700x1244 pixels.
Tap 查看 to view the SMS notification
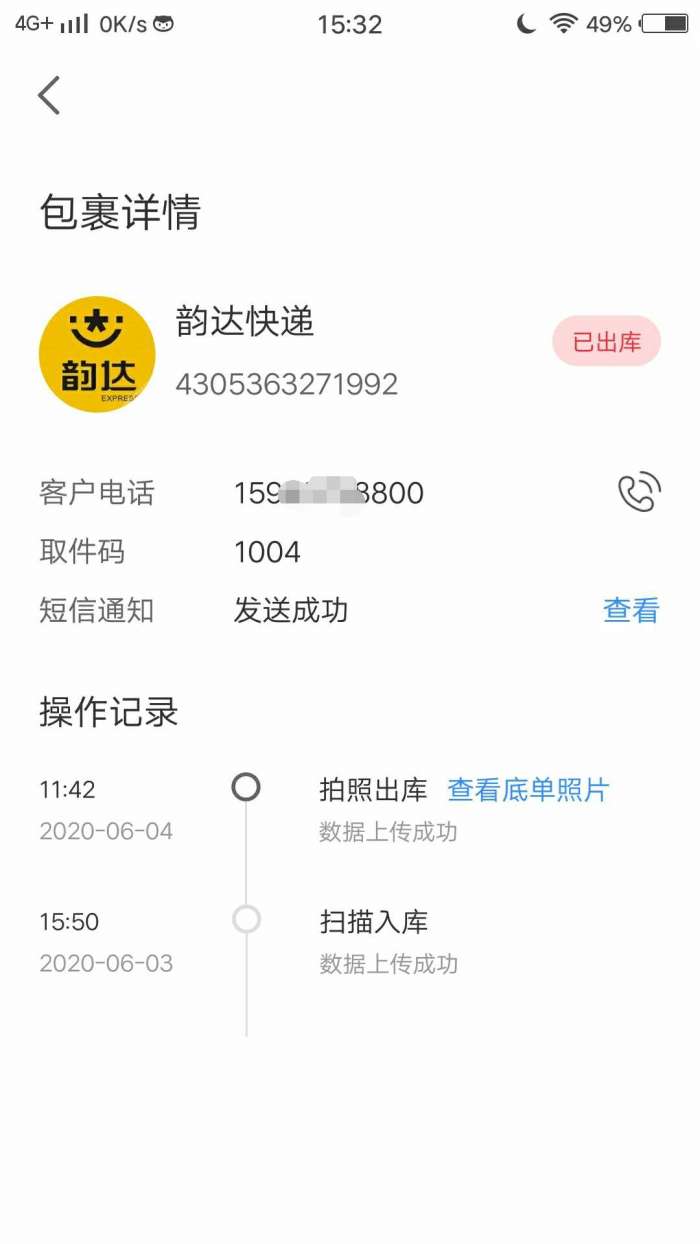(x=631, y=610)
